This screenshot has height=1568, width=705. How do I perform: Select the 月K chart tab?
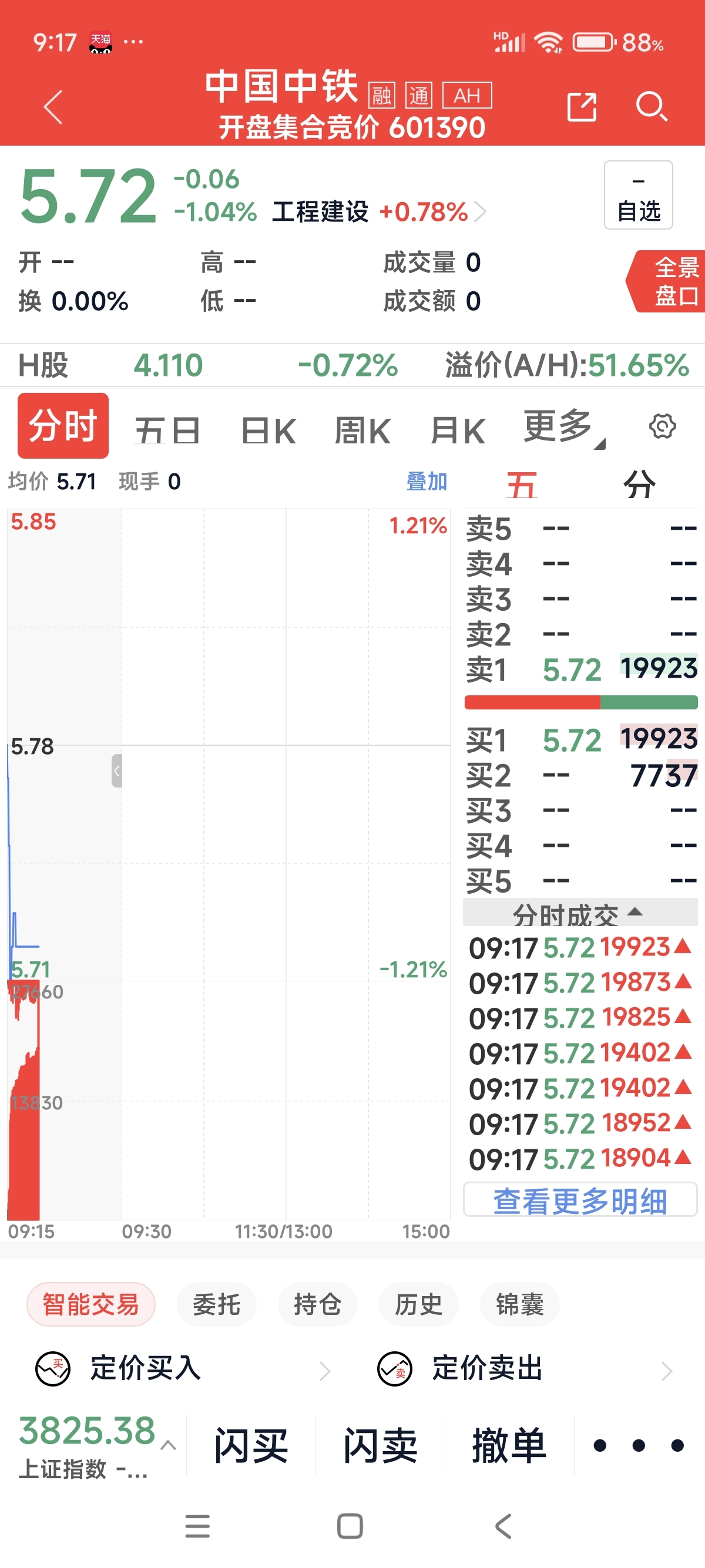[458, 430]
